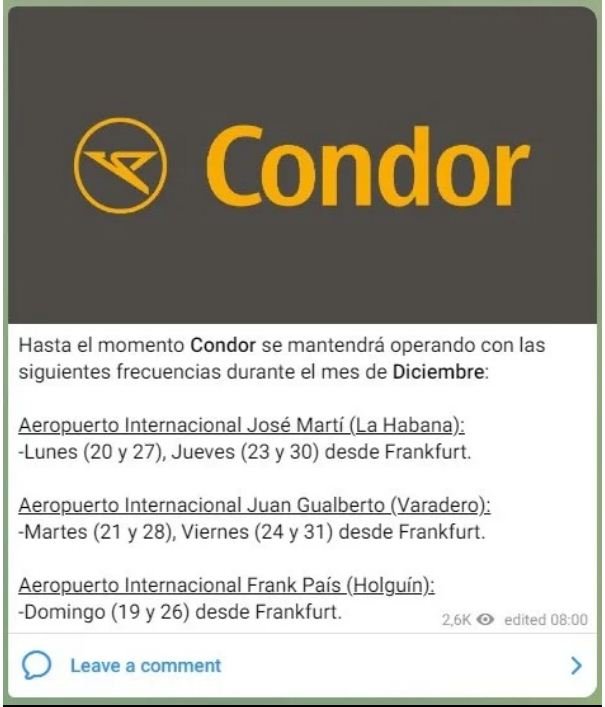Image resolution: width=605 pixels, height=707 pixels.
Task: Open the Leave a comment section
Action: pos(146,665)
